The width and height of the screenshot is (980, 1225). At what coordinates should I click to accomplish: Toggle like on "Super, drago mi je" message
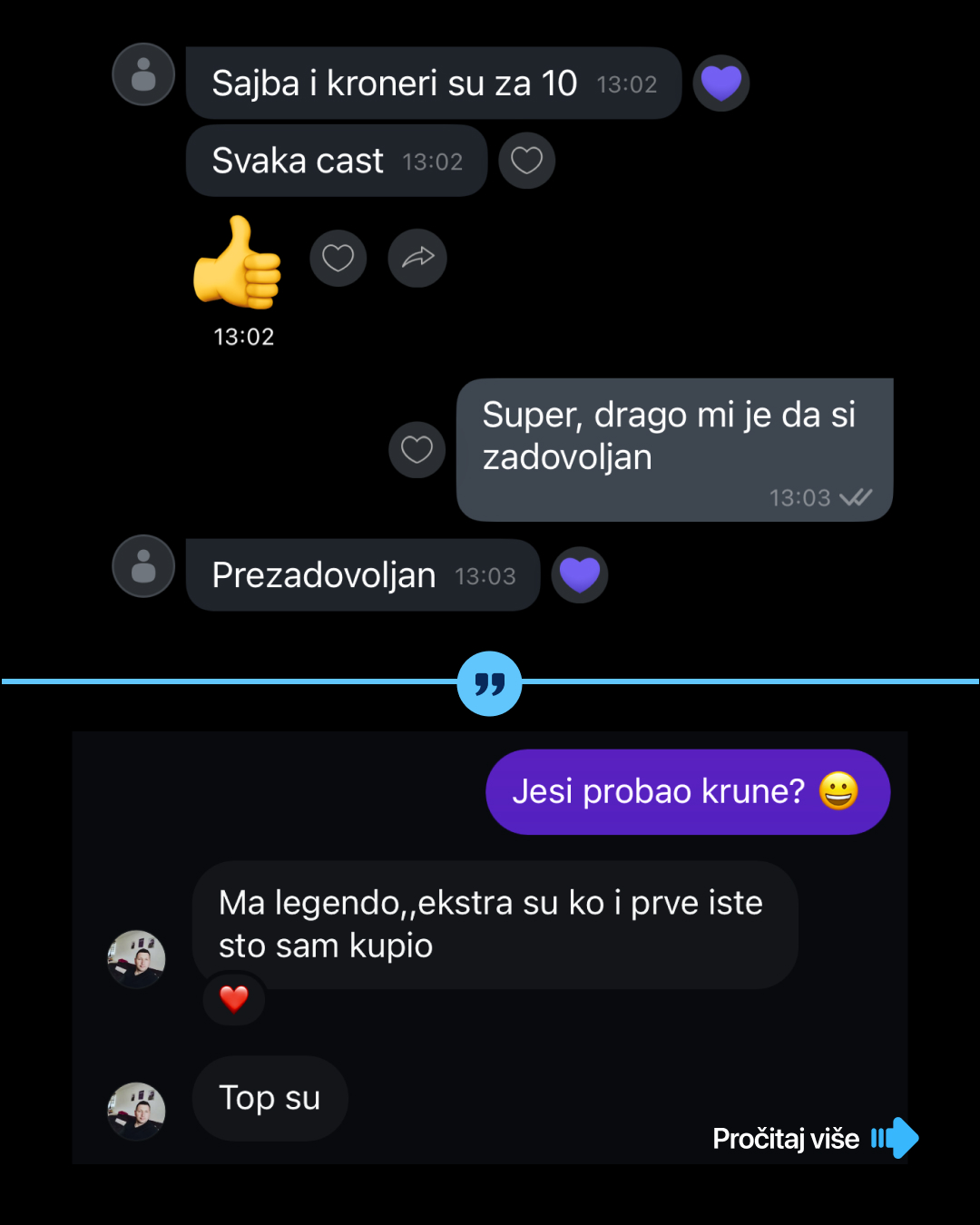416,449
